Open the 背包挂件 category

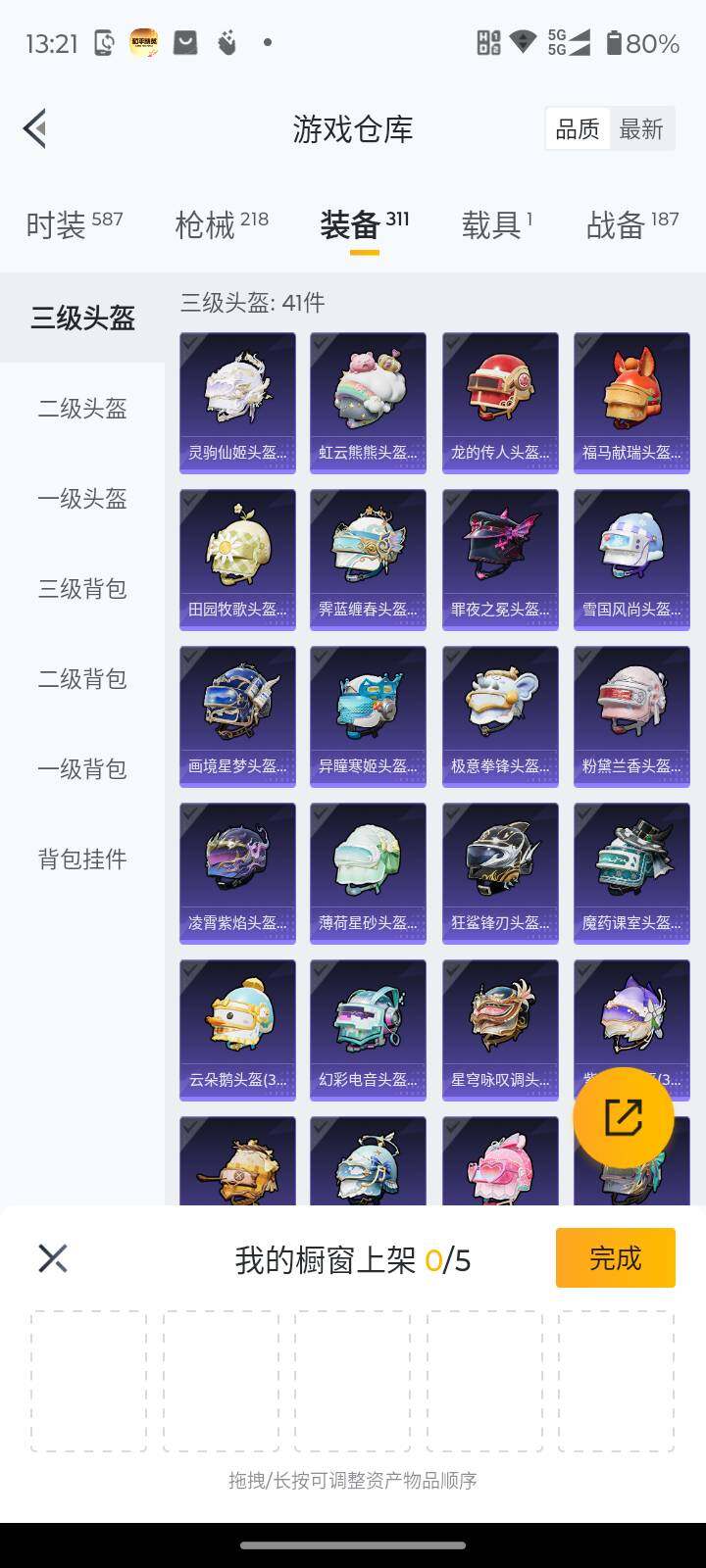(82, 859)
